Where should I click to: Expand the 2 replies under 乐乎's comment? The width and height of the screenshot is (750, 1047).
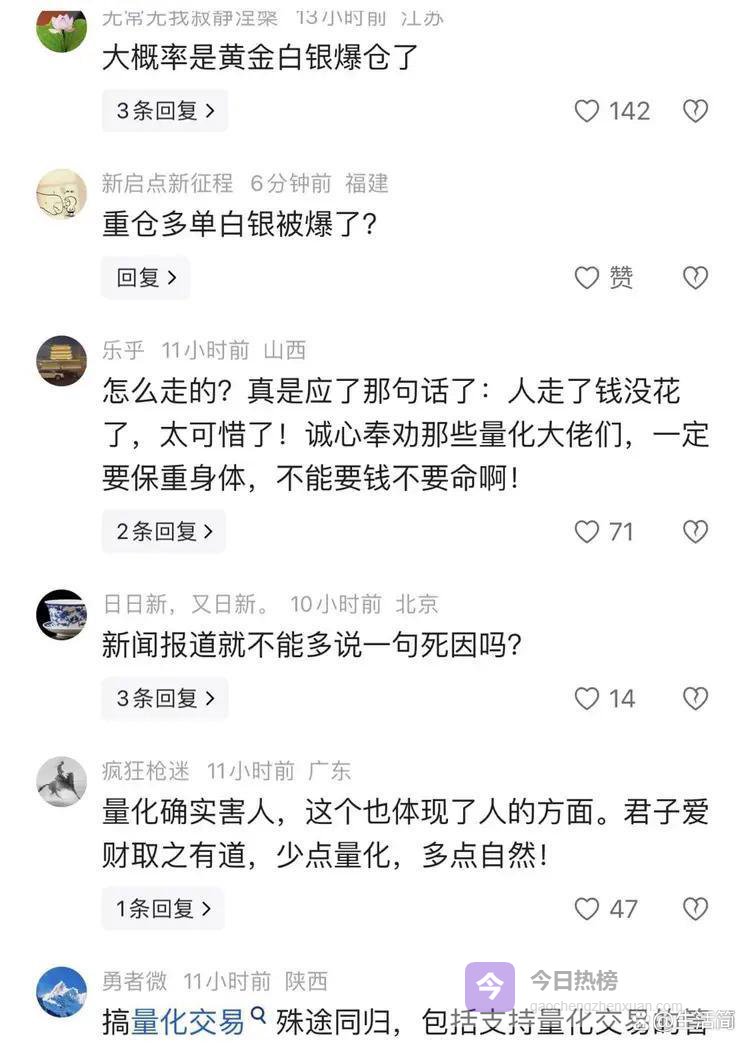pos(165,532)
